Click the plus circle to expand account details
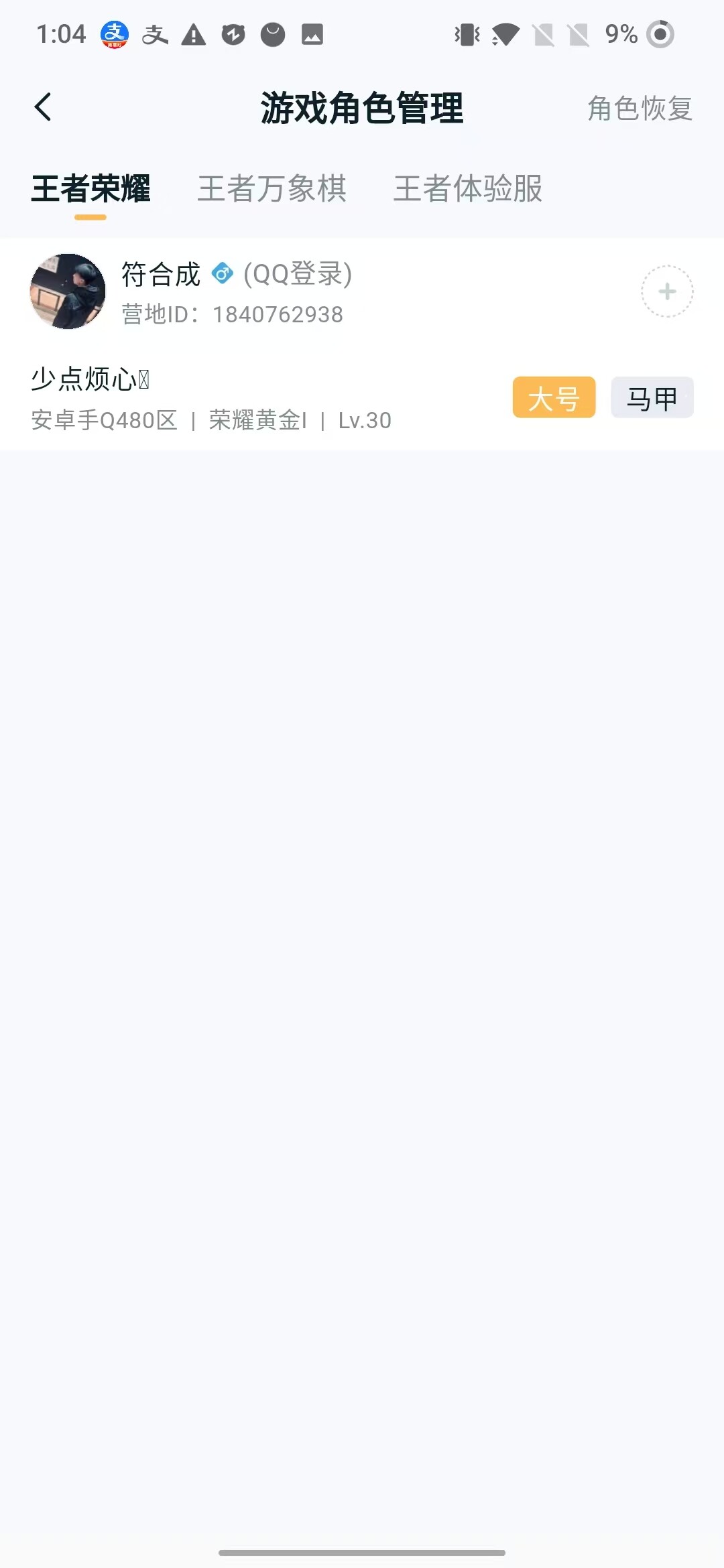Image resolution: width=724 pixels, height=1568 pixels. (x=667, y=291)
